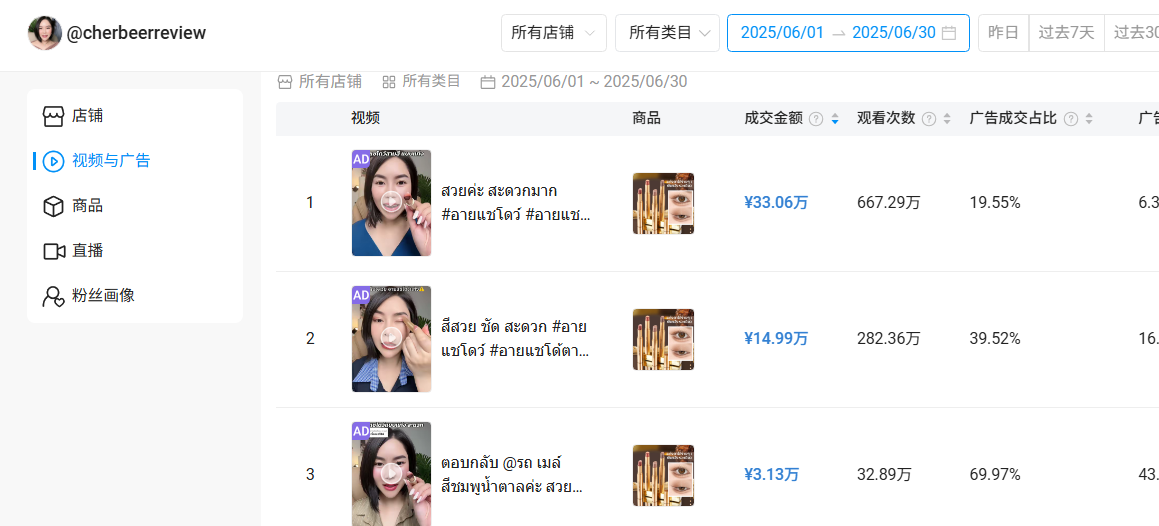Sort the table by 成交金额
This screenshot has width=1159, height=526.
coord(835,119)
